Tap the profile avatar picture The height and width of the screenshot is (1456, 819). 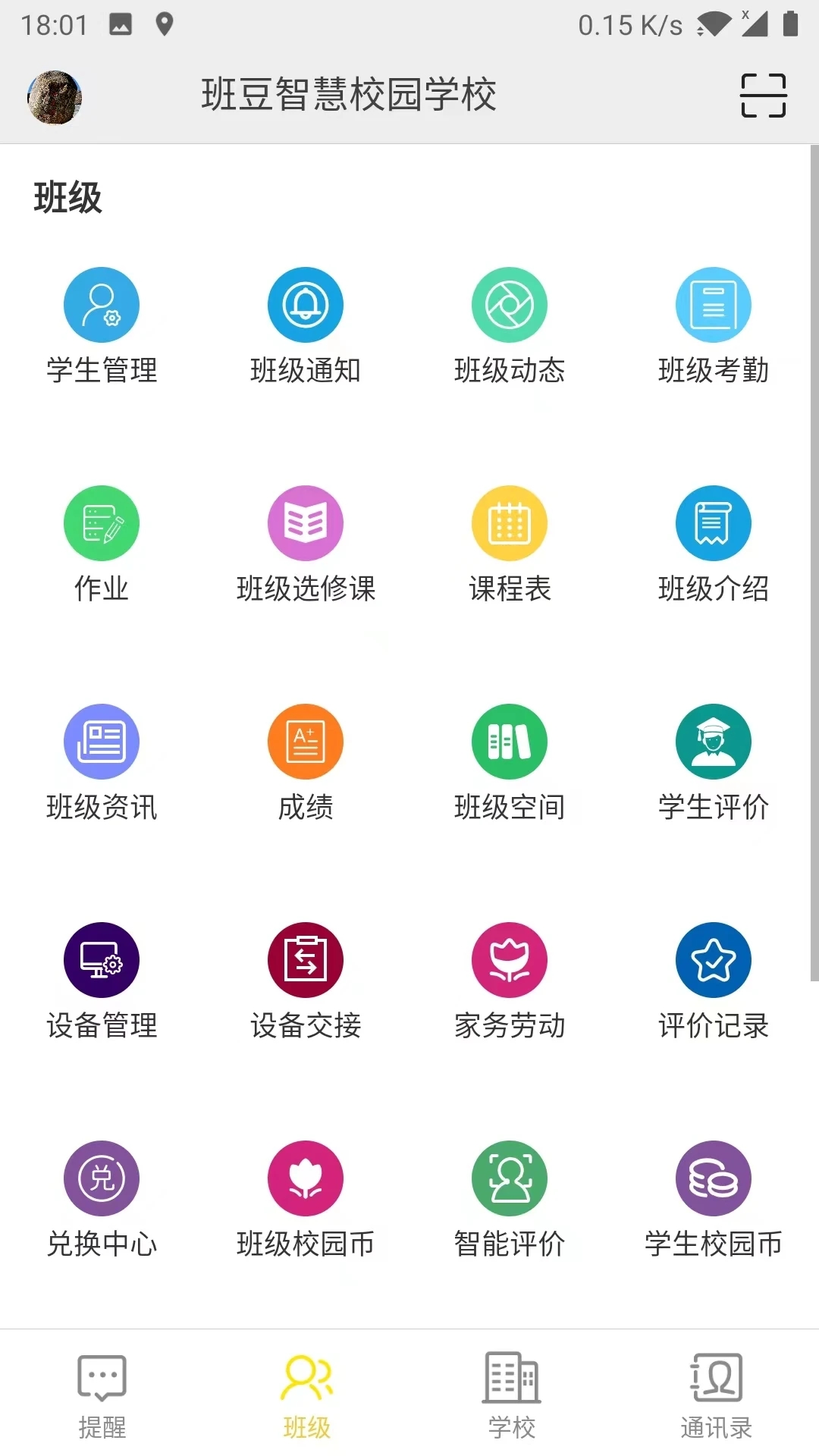53,96
